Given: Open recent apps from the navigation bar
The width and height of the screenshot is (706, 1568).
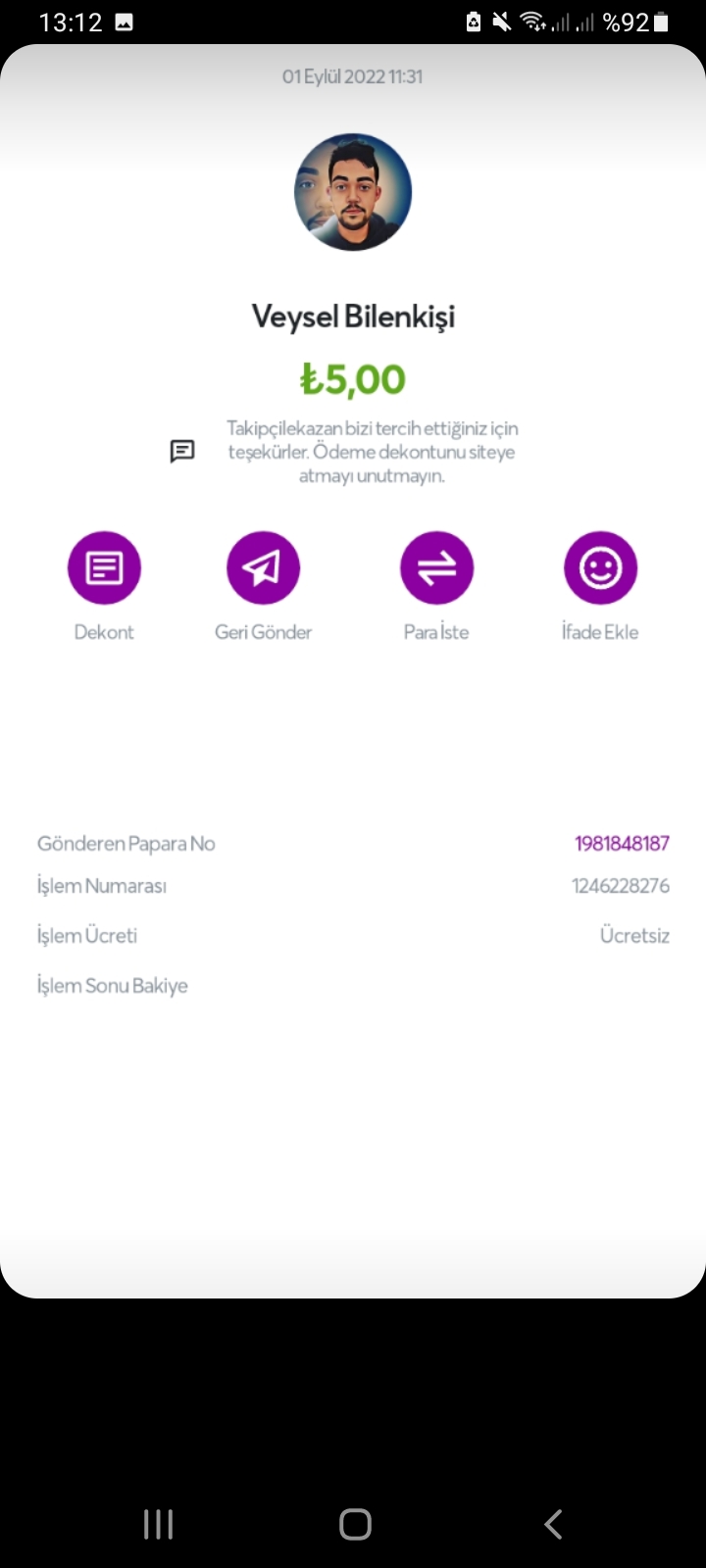Looking at the screenshot, I should (x=158, y=1524).
